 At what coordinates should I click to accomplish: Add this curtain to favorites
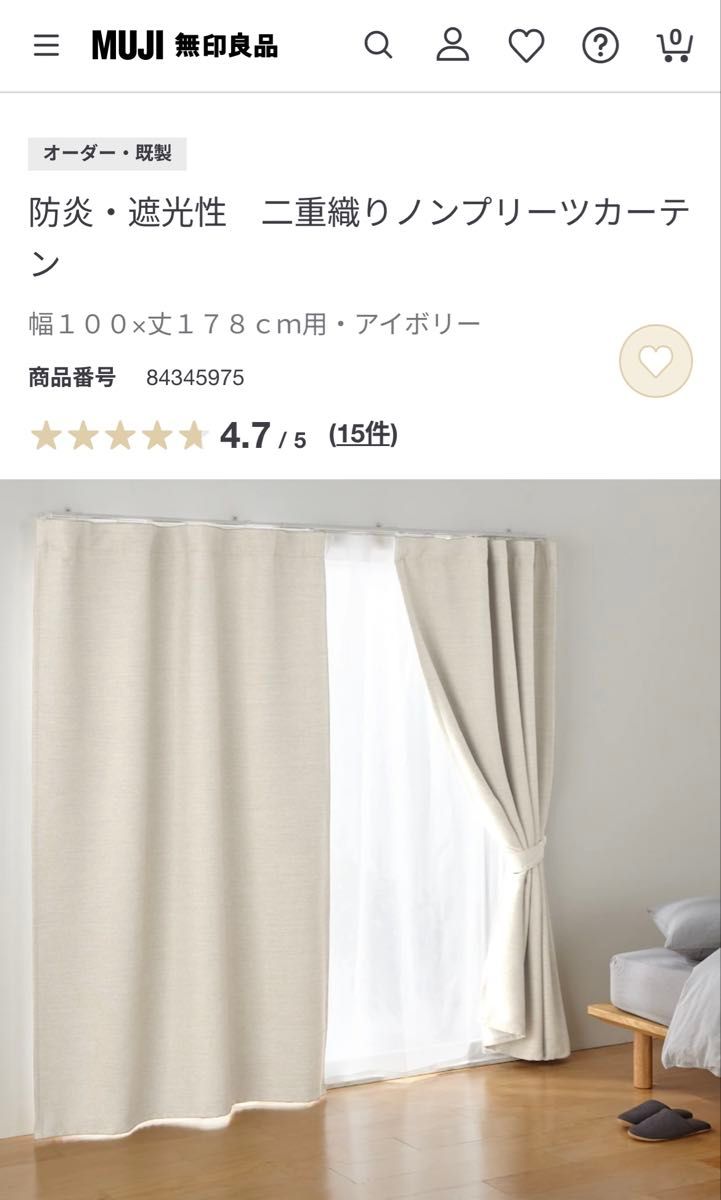[656, 361]
